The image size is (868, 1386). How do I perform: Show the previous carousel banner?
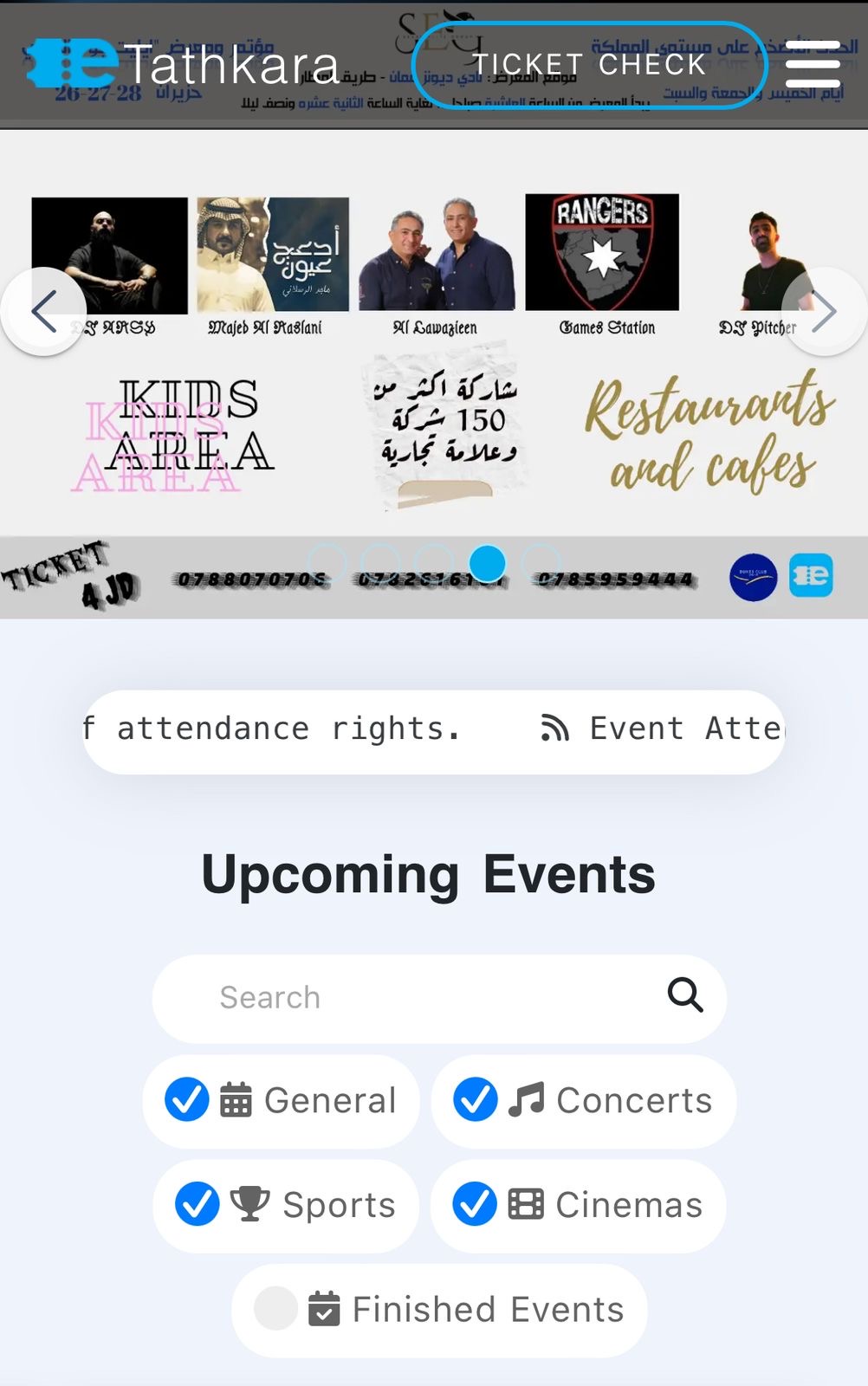(43, 312)
